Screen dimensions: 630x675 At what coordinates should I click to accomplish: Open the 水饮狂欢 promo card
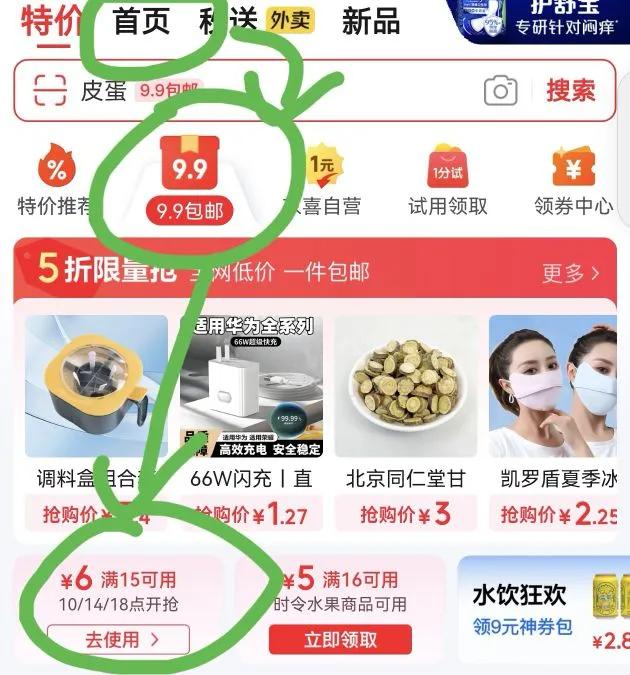[x=543, y=611]
